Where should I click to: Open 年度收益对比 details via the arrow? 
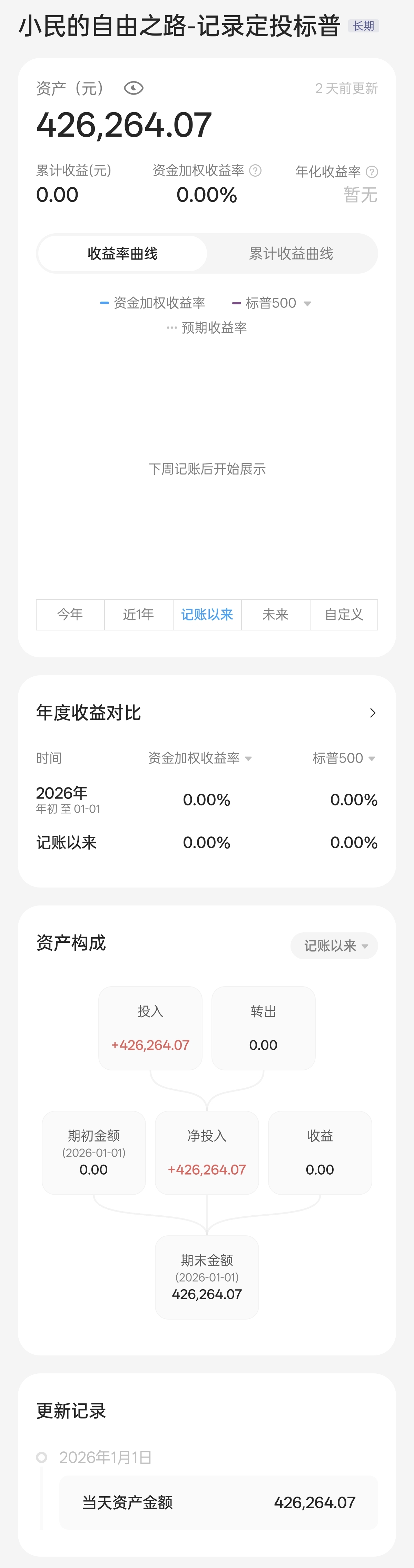pyautogui.click(x=373, y=713)
